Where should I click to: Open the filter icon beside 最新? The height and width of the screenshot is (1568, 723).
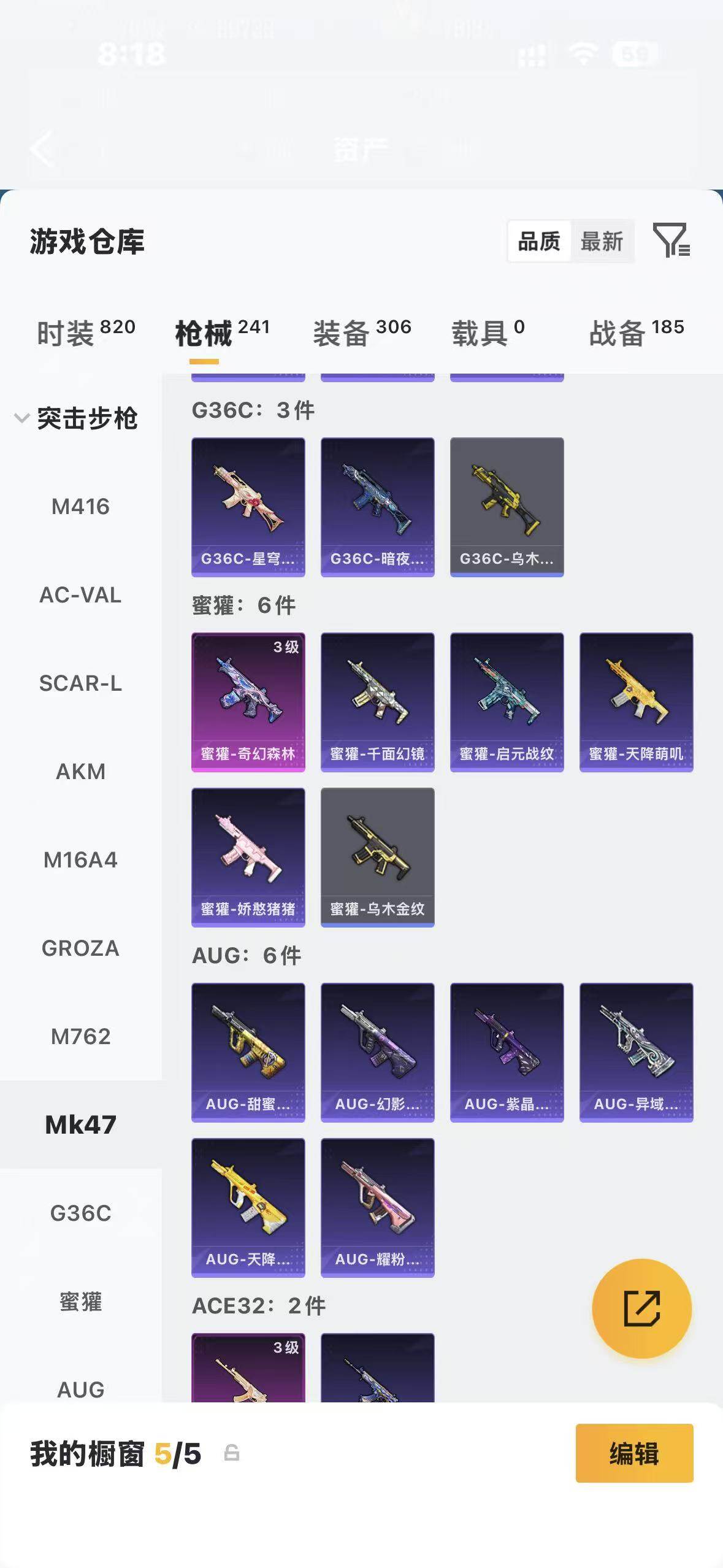(671, 240)
